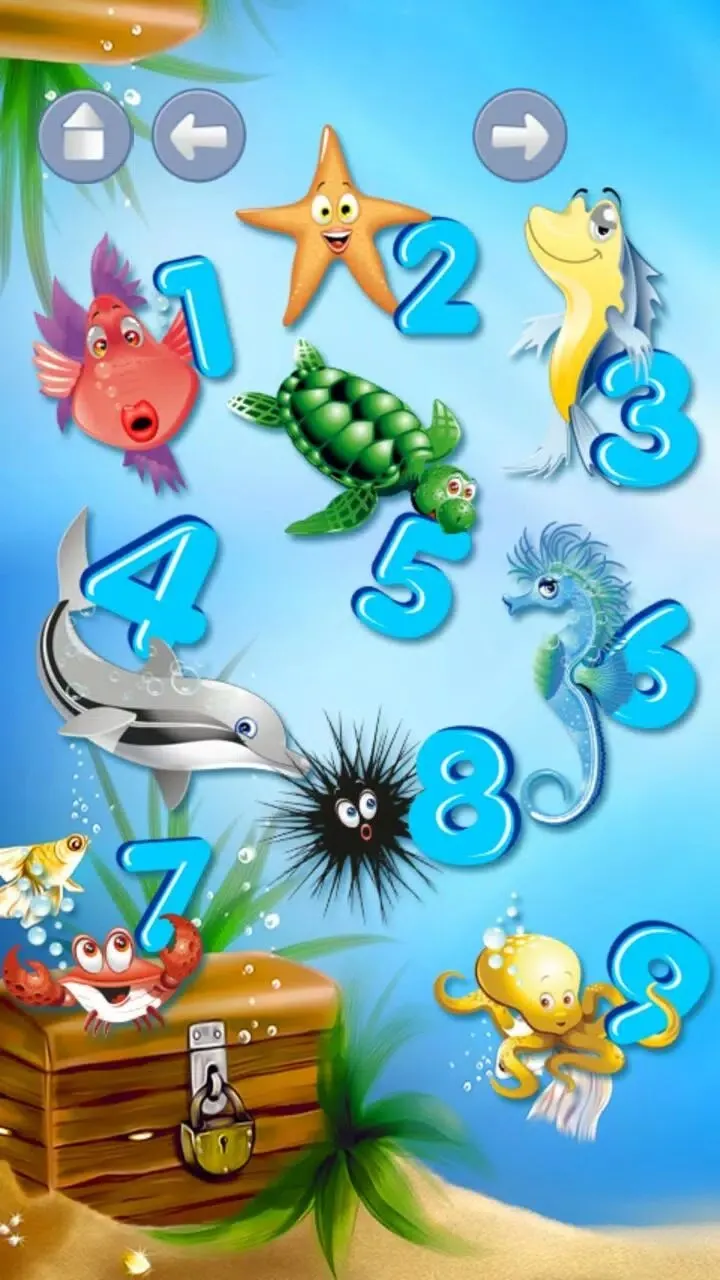Image resolution: width=720 pixels, height=1280 pixels.
Task: Go to the home screen button
Action: 86,136
